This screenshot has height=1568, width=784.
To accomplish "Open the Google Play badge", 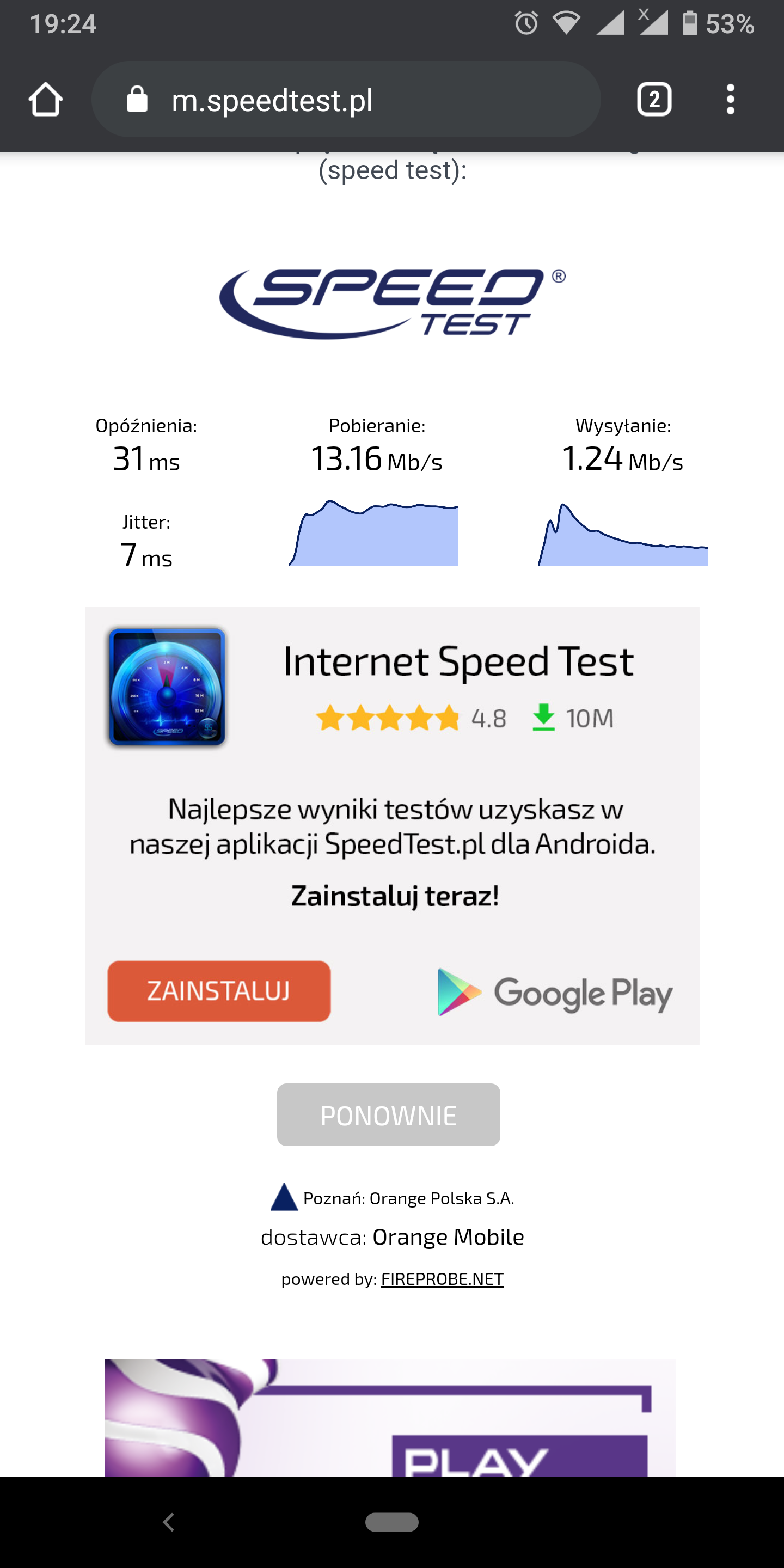I will (555, 992).
